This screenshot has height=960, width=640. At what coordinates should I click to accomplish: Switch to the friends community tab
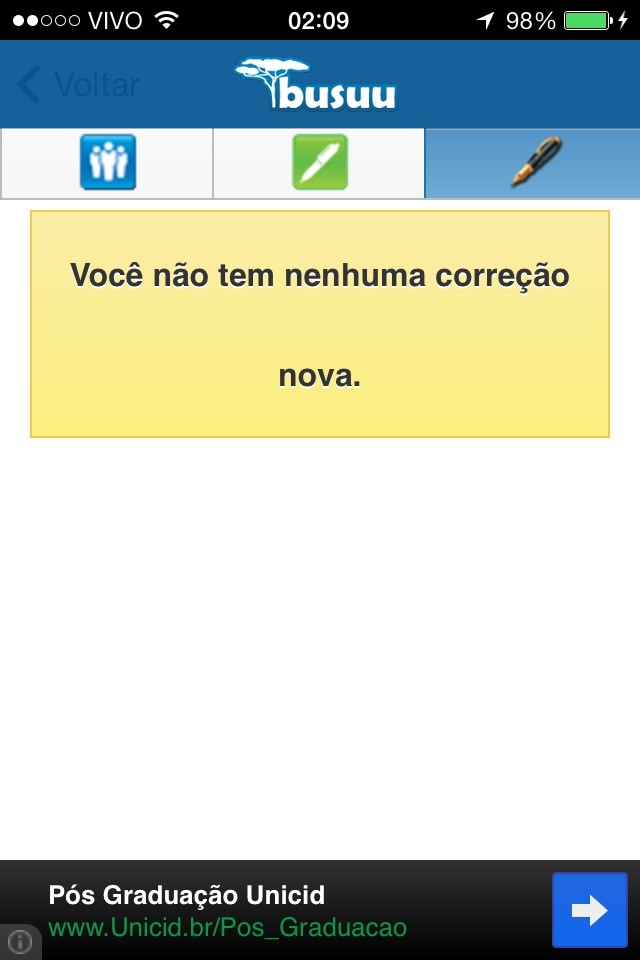(107, 163)
